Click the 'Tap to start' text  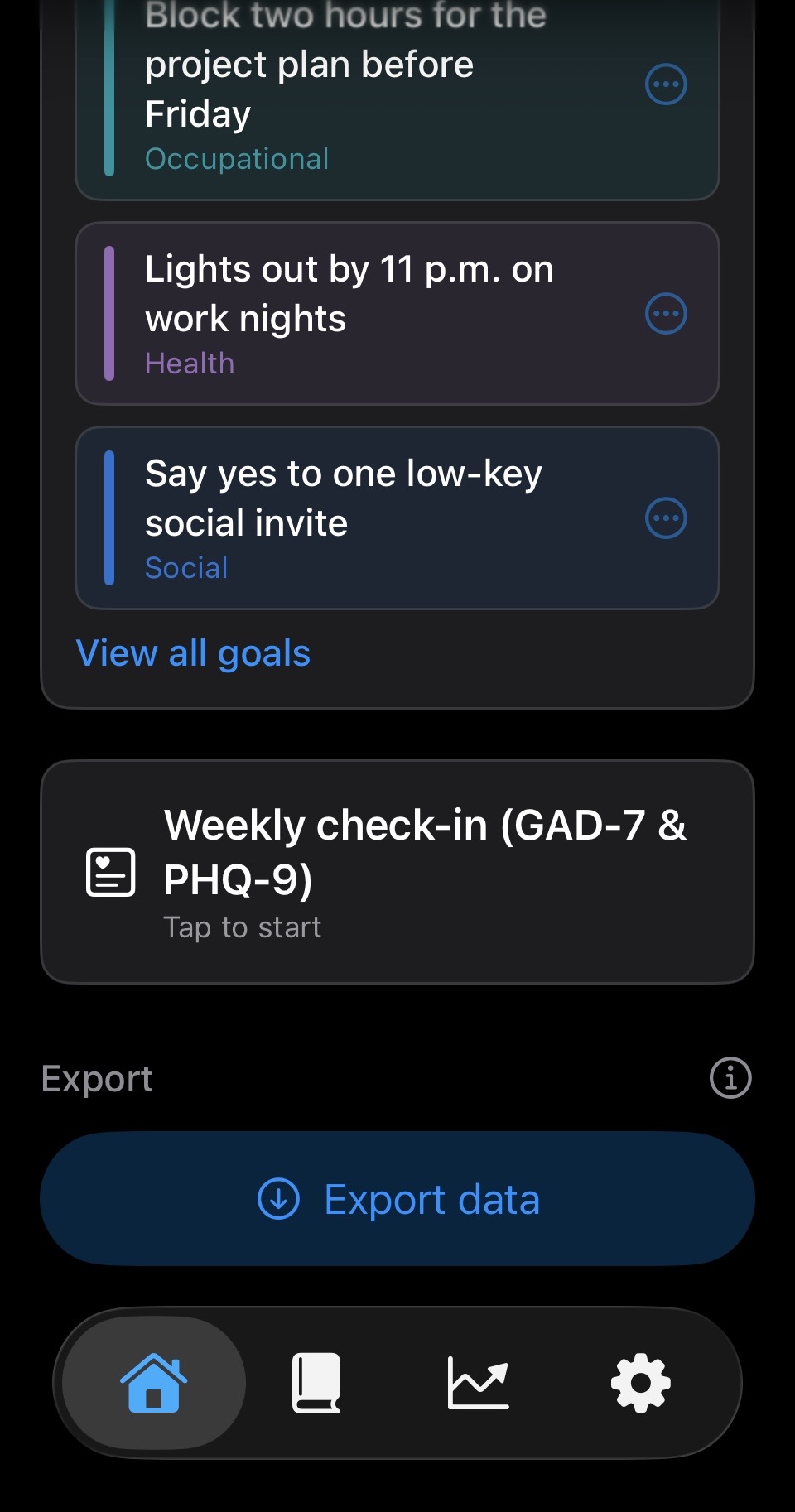coord(241,927)
